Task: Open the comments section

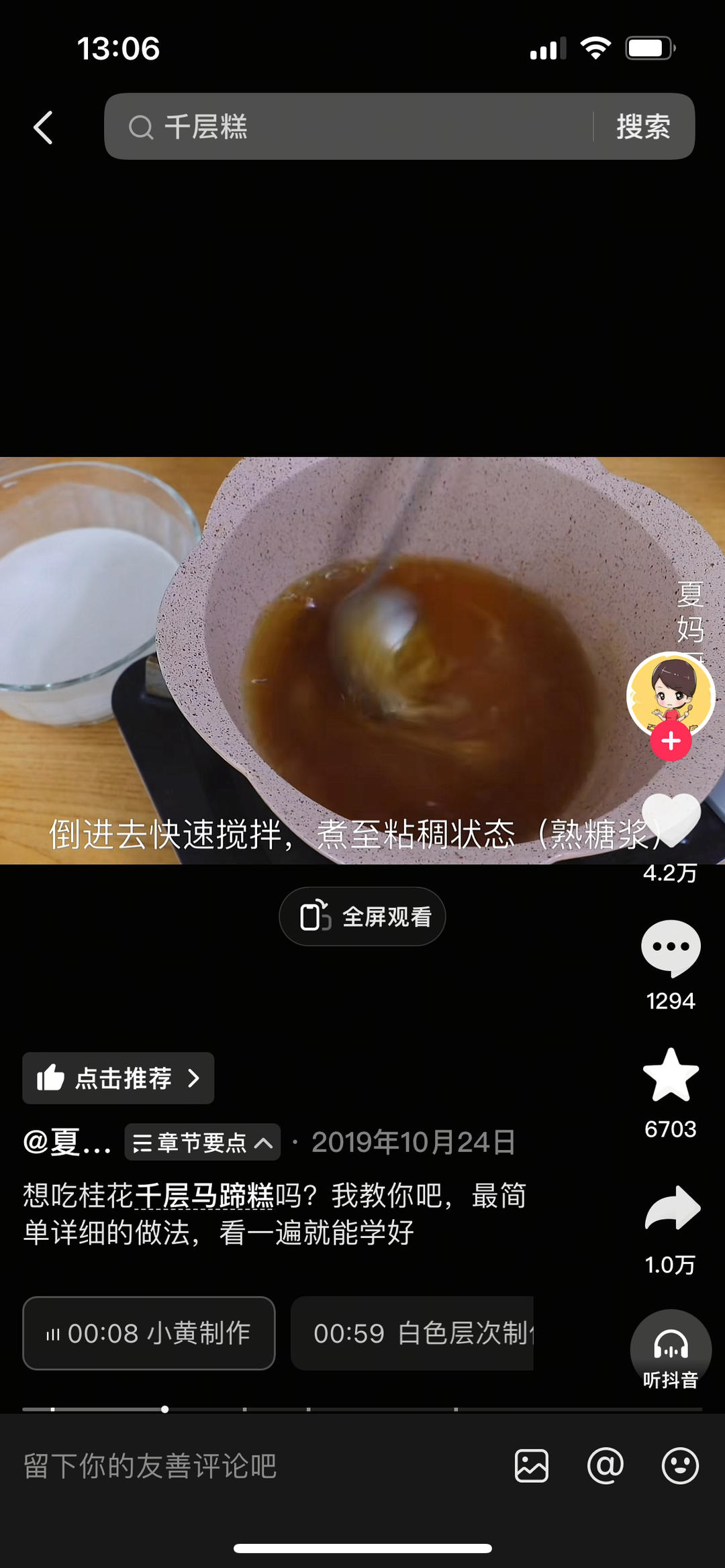Action: 670,948
